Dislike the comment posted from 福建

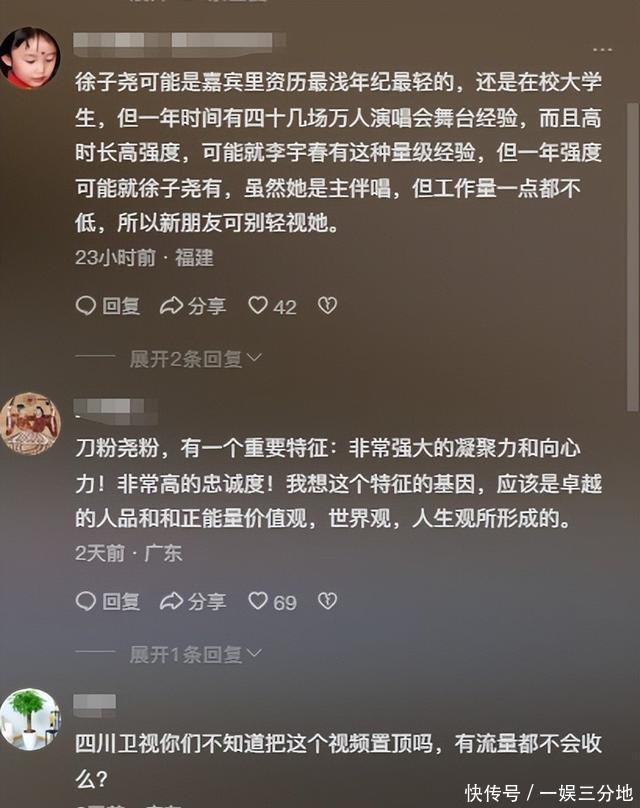(x=327, y=306)
